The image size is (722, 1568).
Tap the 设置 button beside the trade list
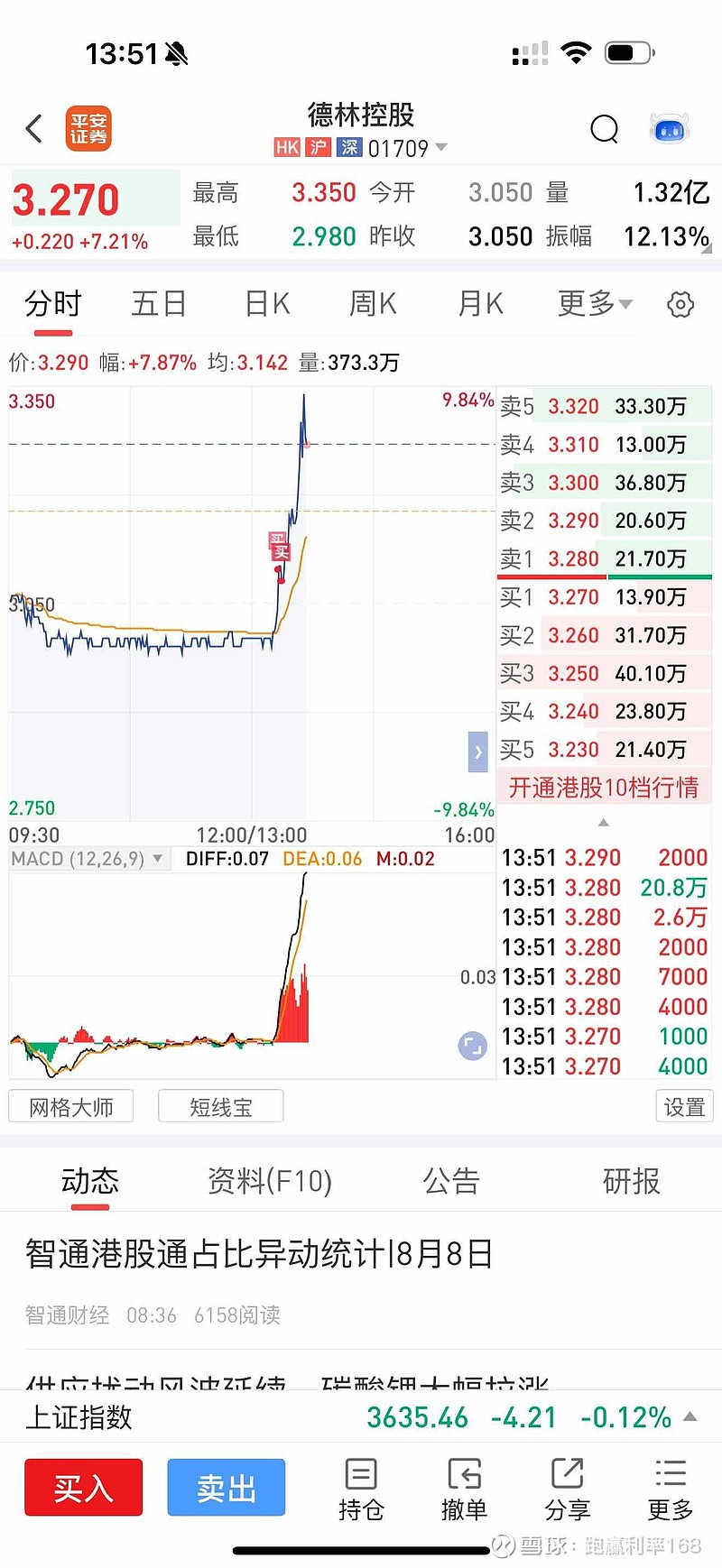685,1107
